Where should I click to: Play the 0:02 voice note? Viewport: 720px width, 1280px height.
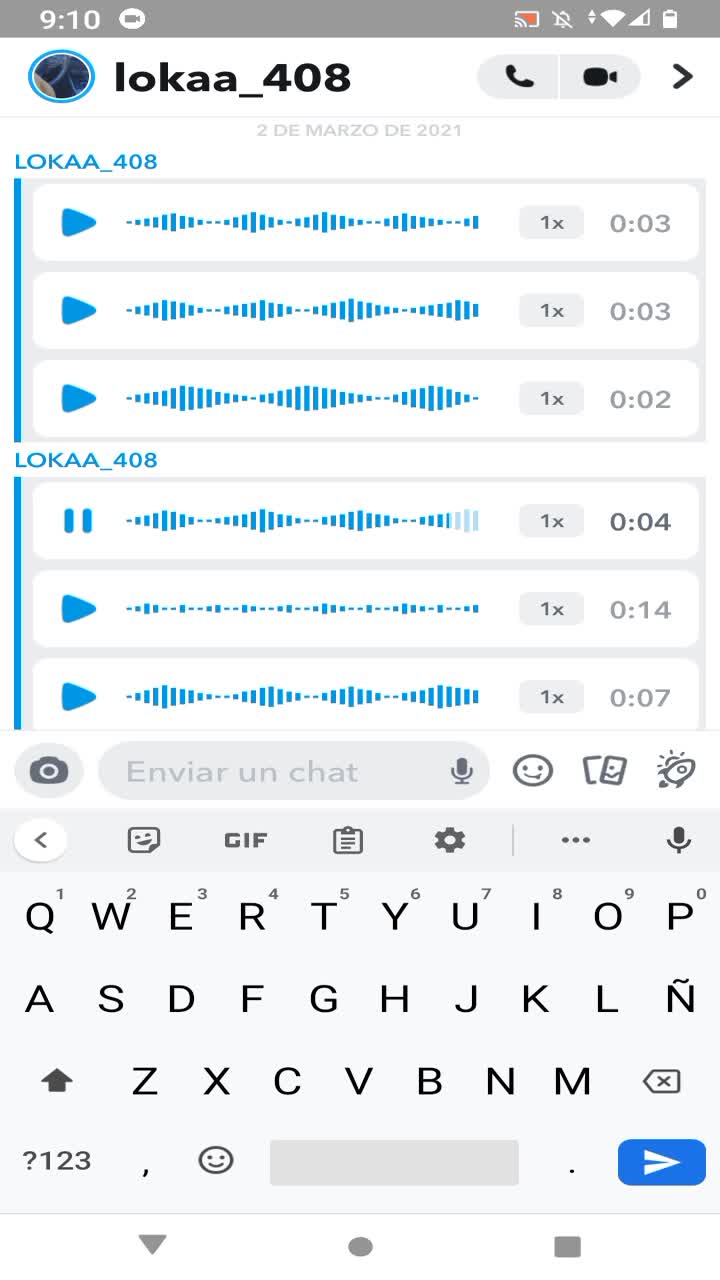click(x=78, y=399)
